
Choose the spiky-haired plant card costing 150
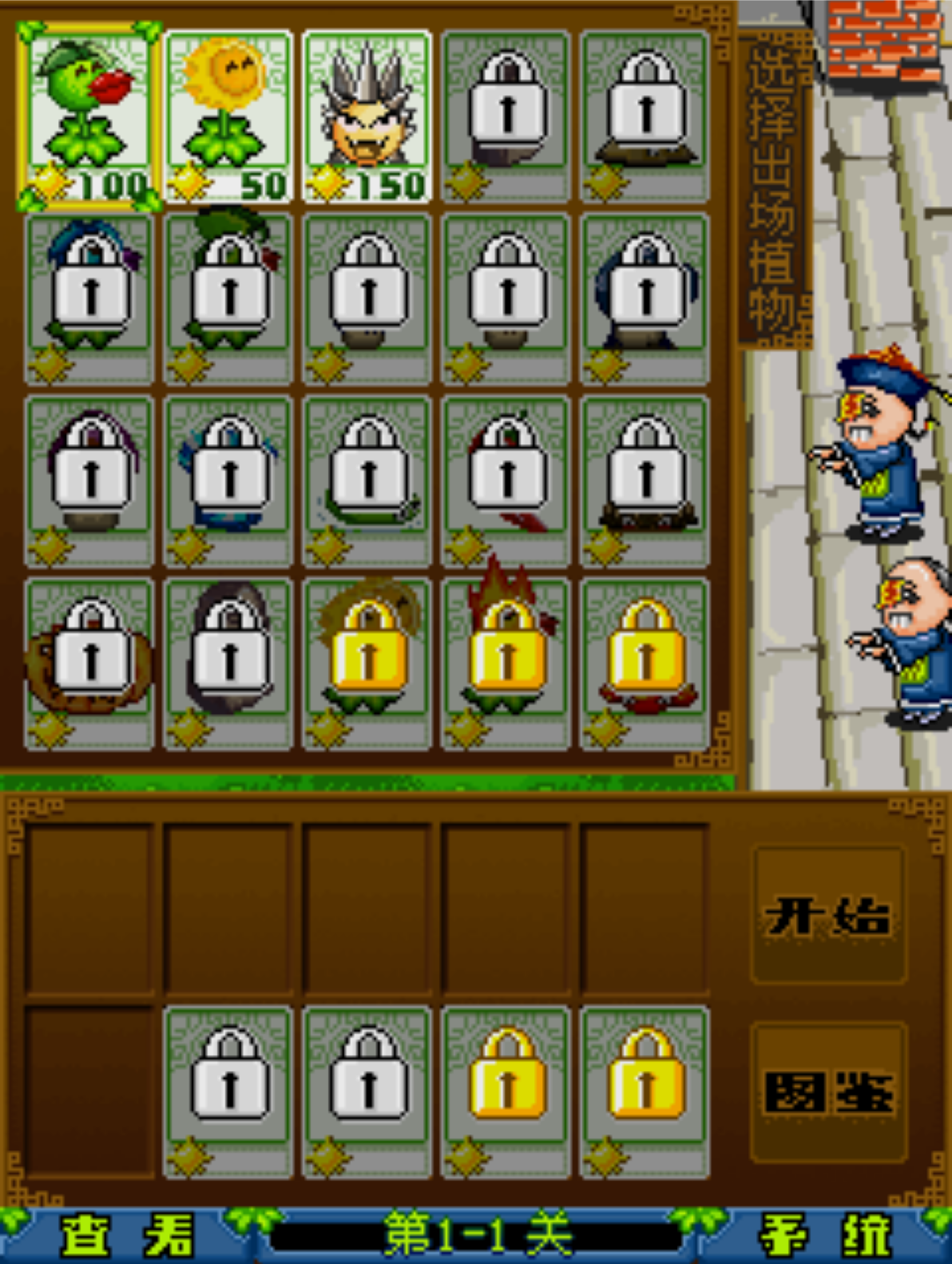[x=368, y=117]
